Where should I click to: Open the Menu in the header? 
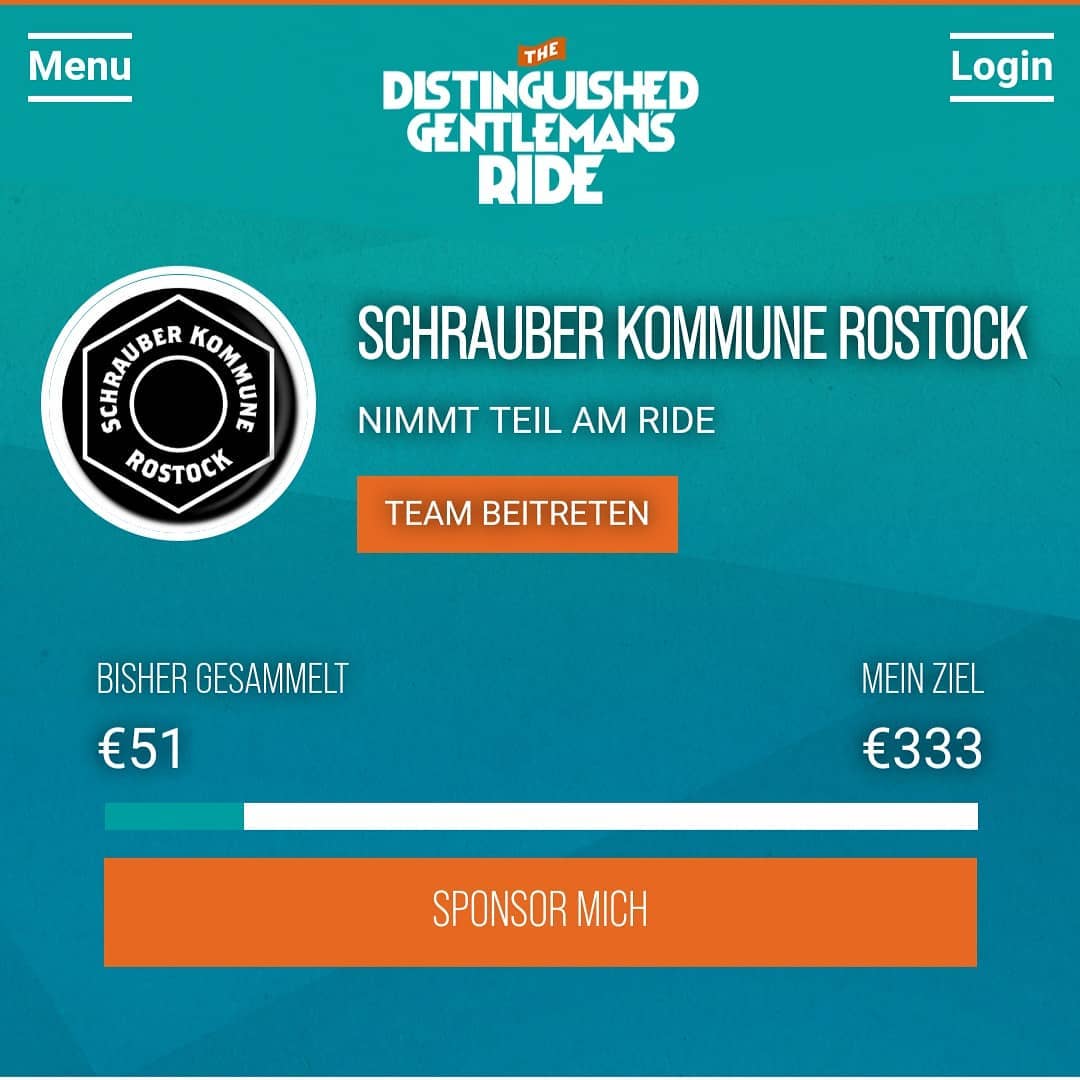[x=80, y=67]
